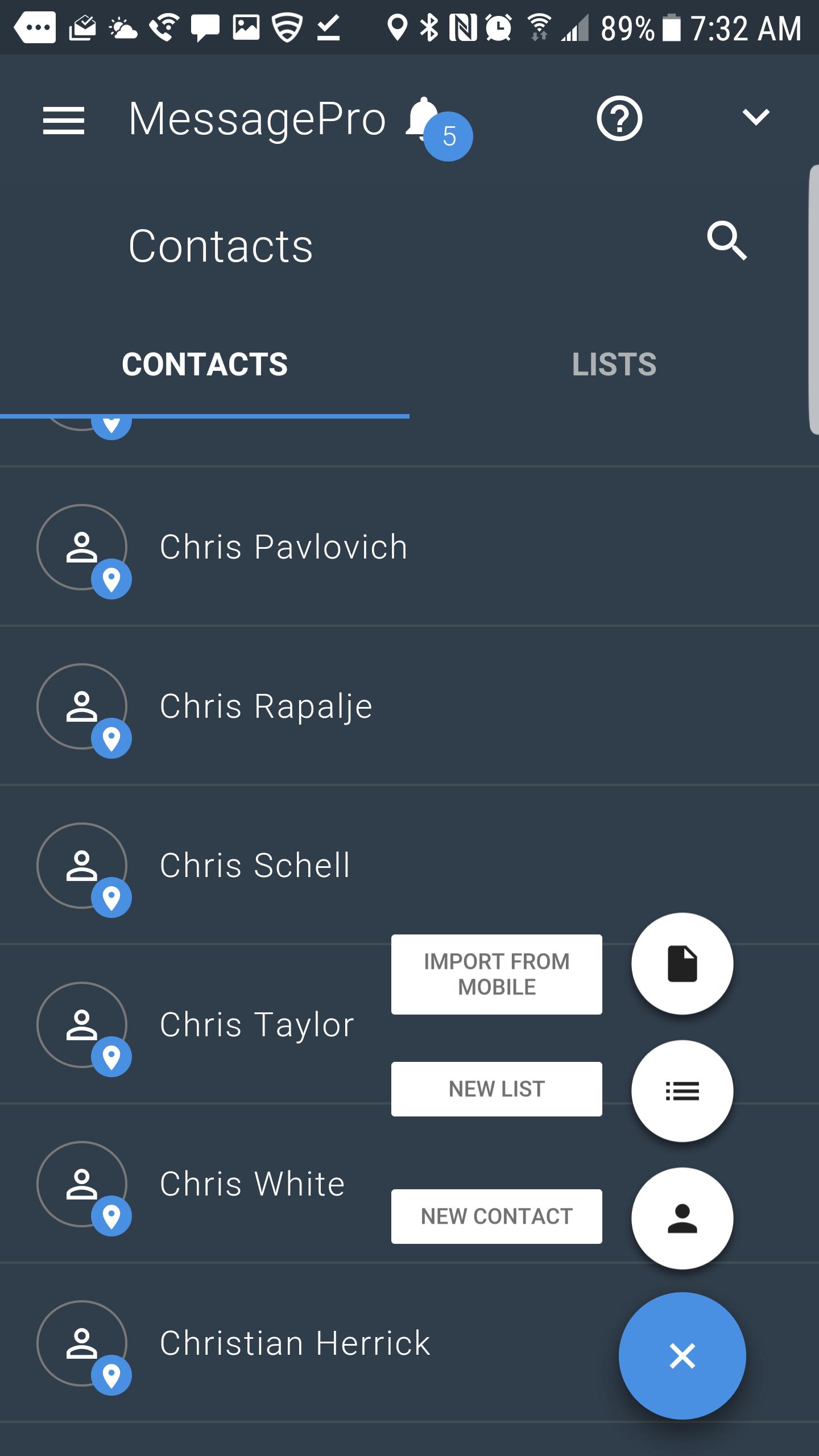Tap the round person icon button
Viewport: 819px width, 1456px height.
coord(682,1218)
